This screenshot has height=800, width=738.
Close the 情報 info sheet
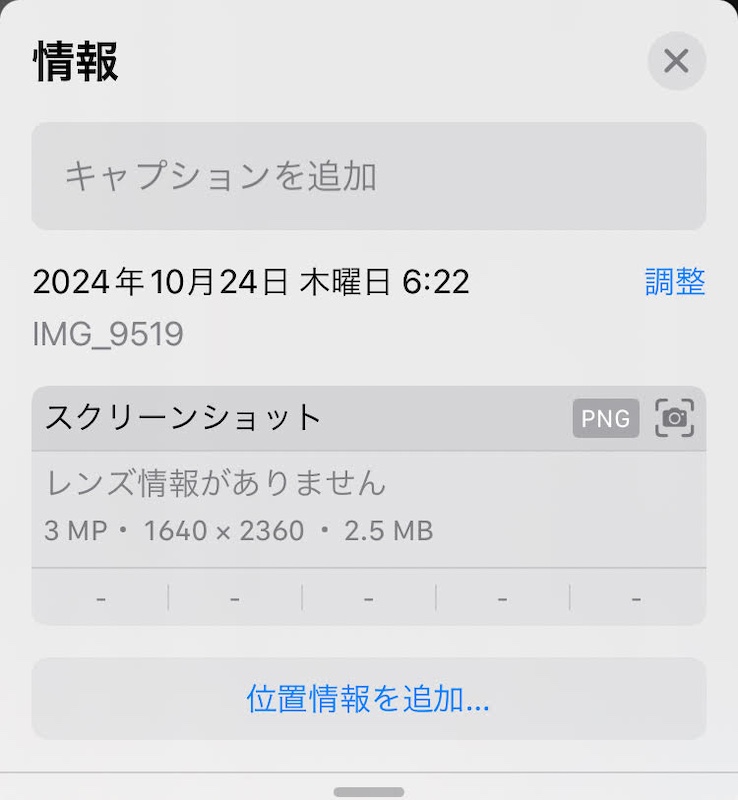pyautogui.click(x=676, y=61)
